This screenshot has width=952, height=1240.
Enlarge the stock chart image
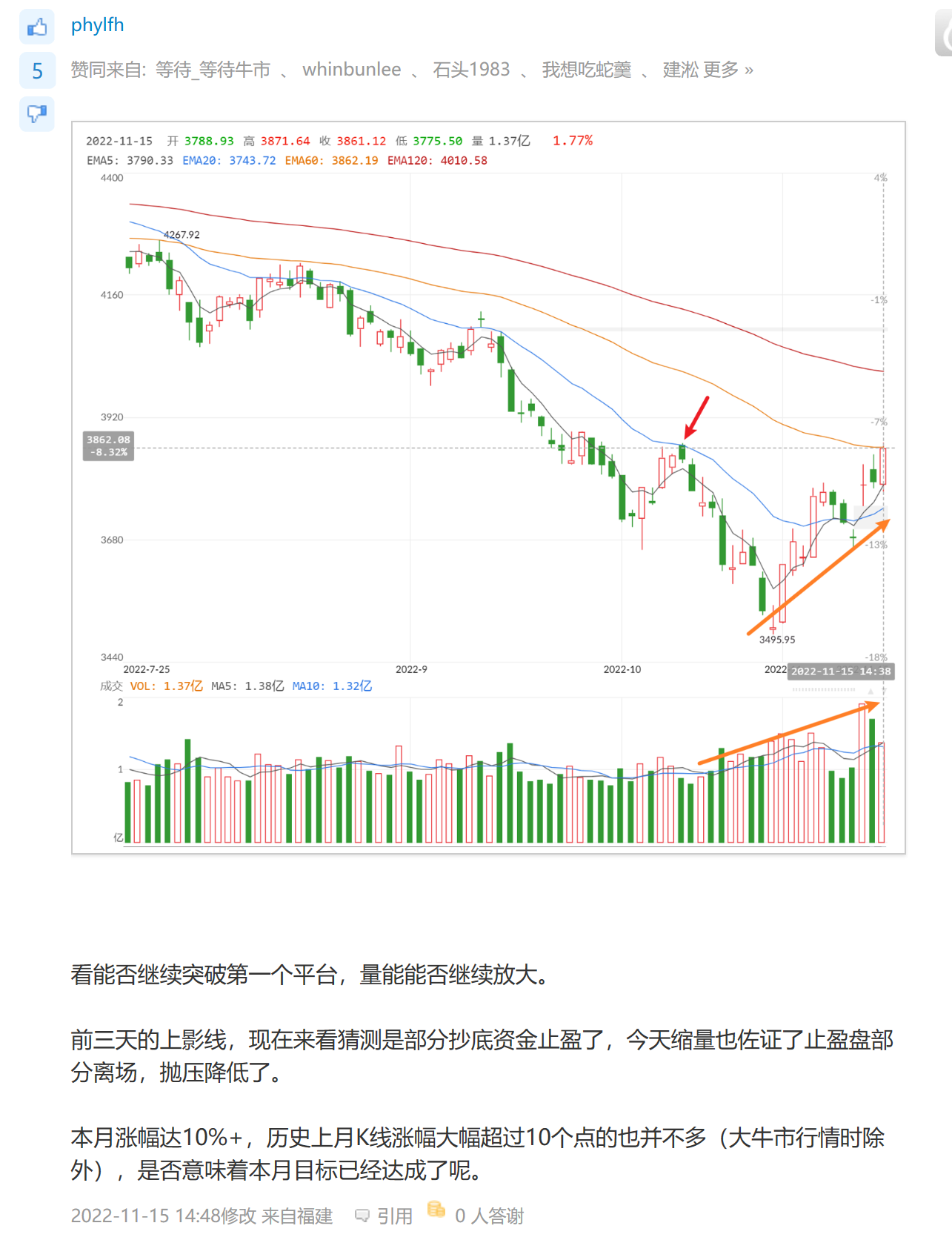coord(488,487)
